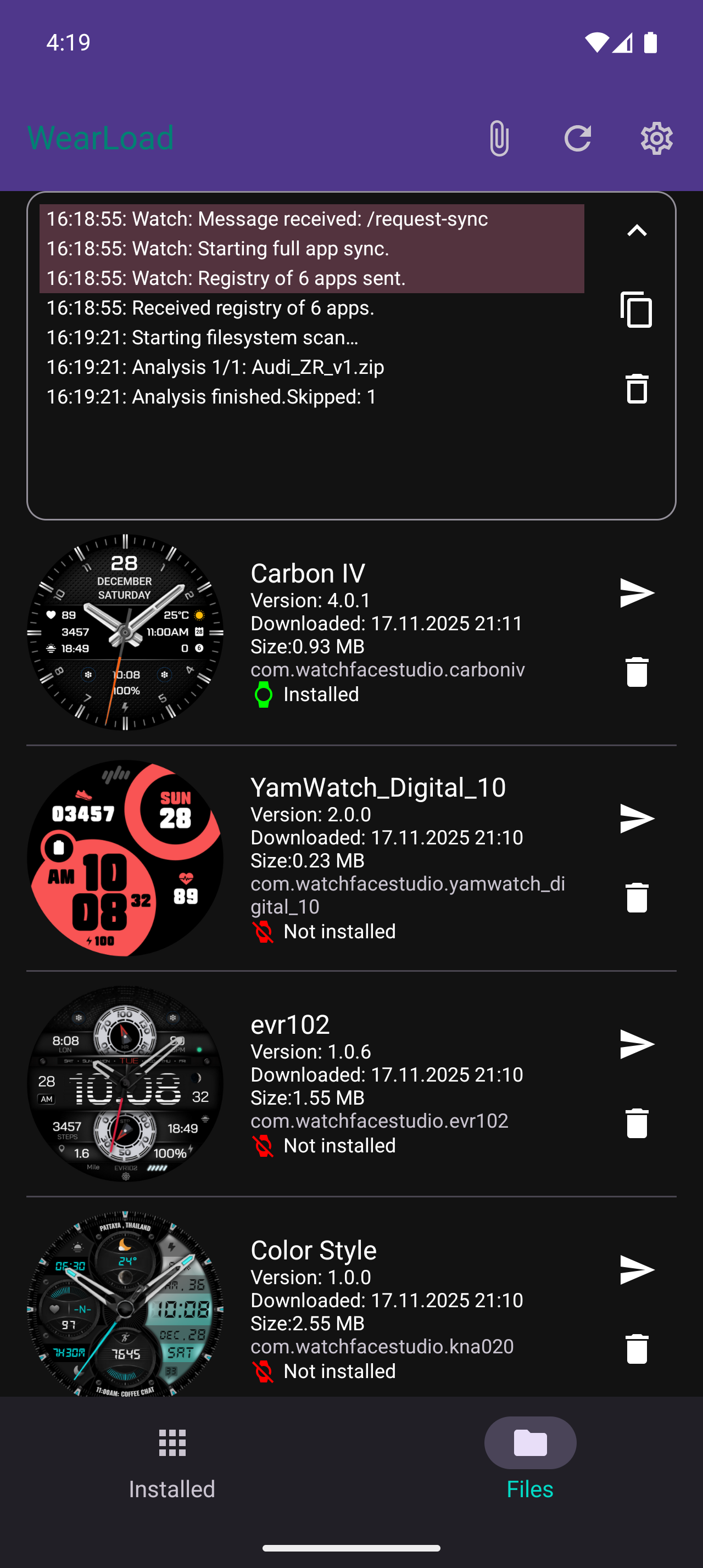Collapse the log panel

637,230
